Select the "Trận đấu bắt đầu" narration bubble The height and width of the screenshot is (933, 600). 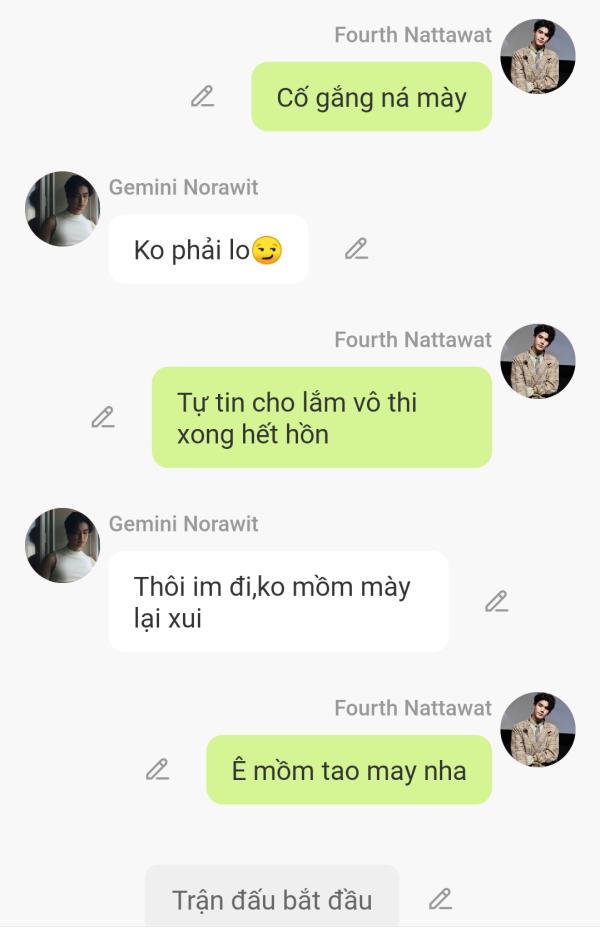tap(272, 899)
